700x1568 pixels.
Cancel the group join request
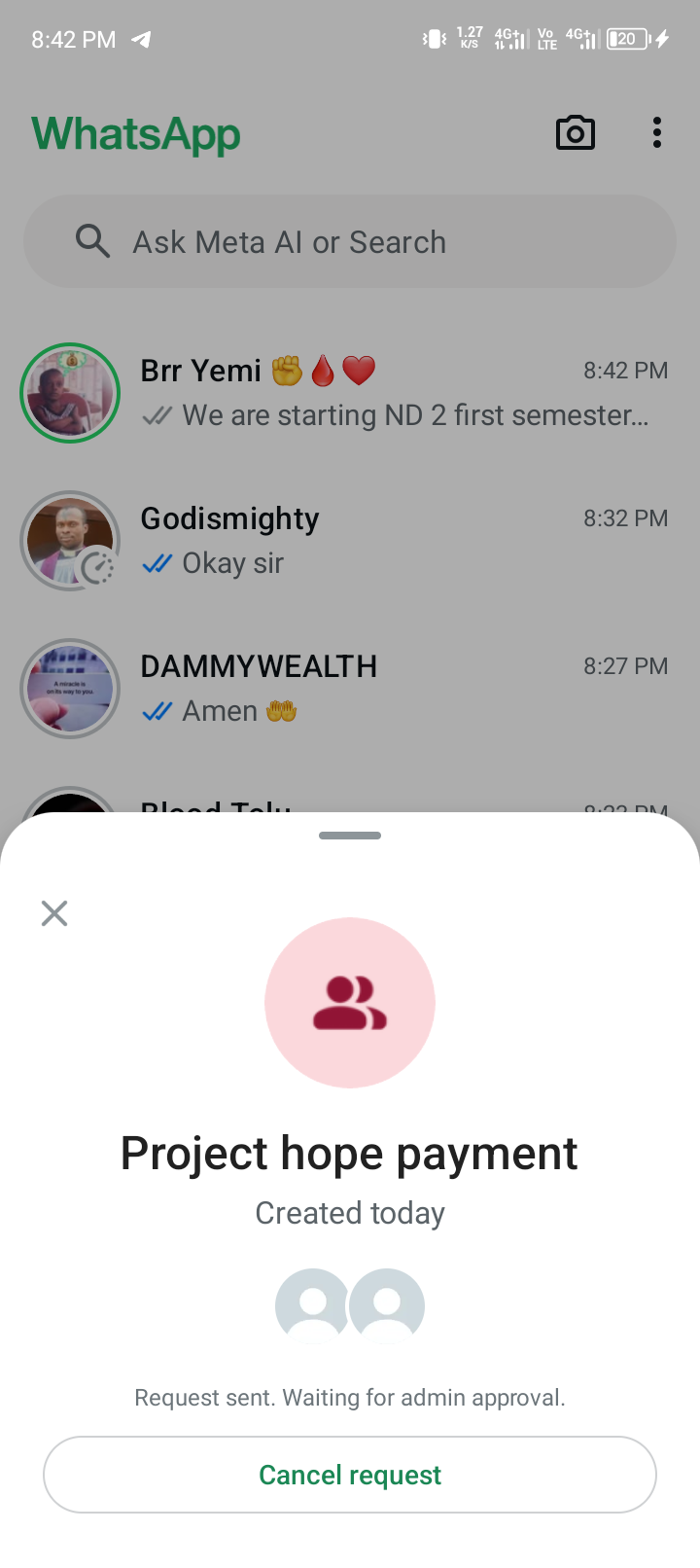(350, 1475)
